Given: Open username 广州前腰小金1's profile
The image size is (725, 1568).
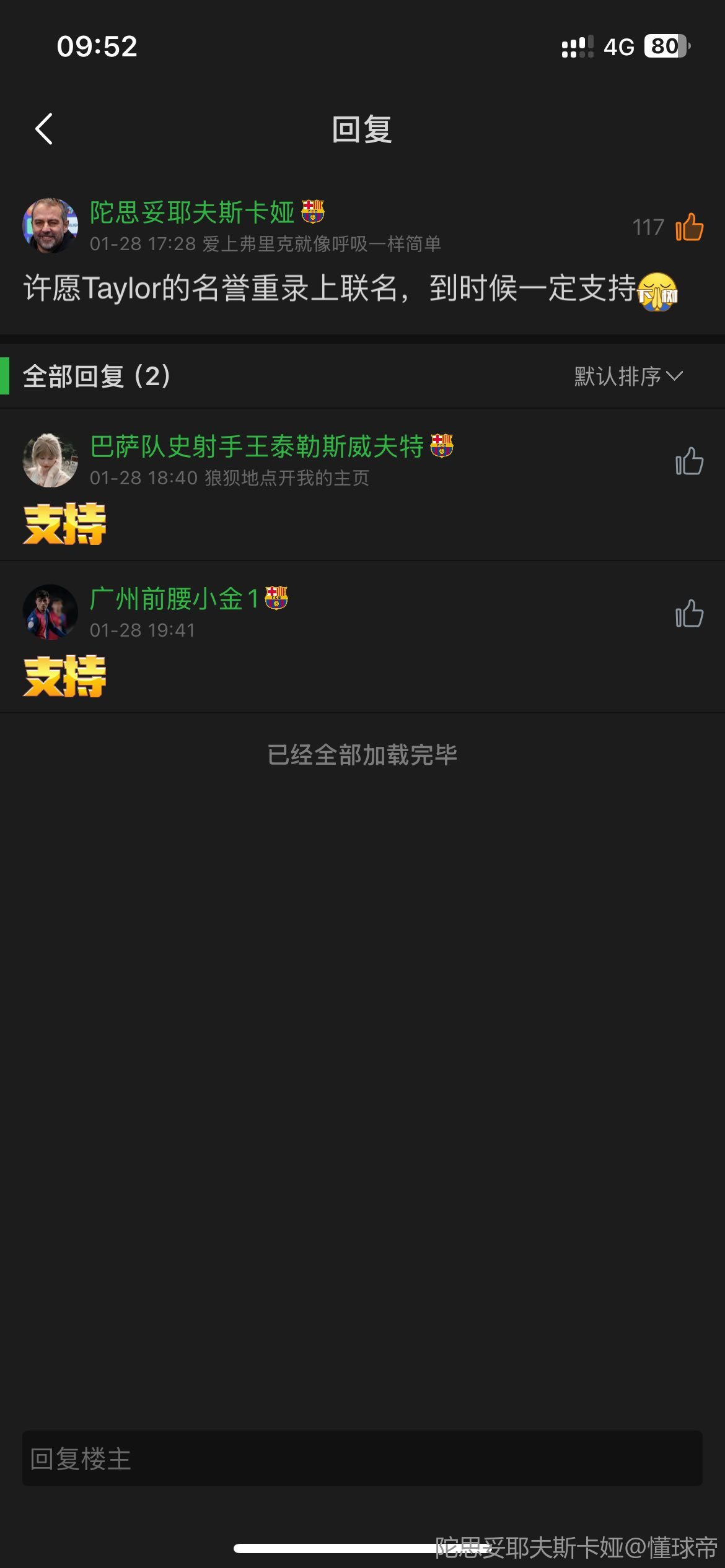Looking at the screenshot, I should [x=174, y=599].
